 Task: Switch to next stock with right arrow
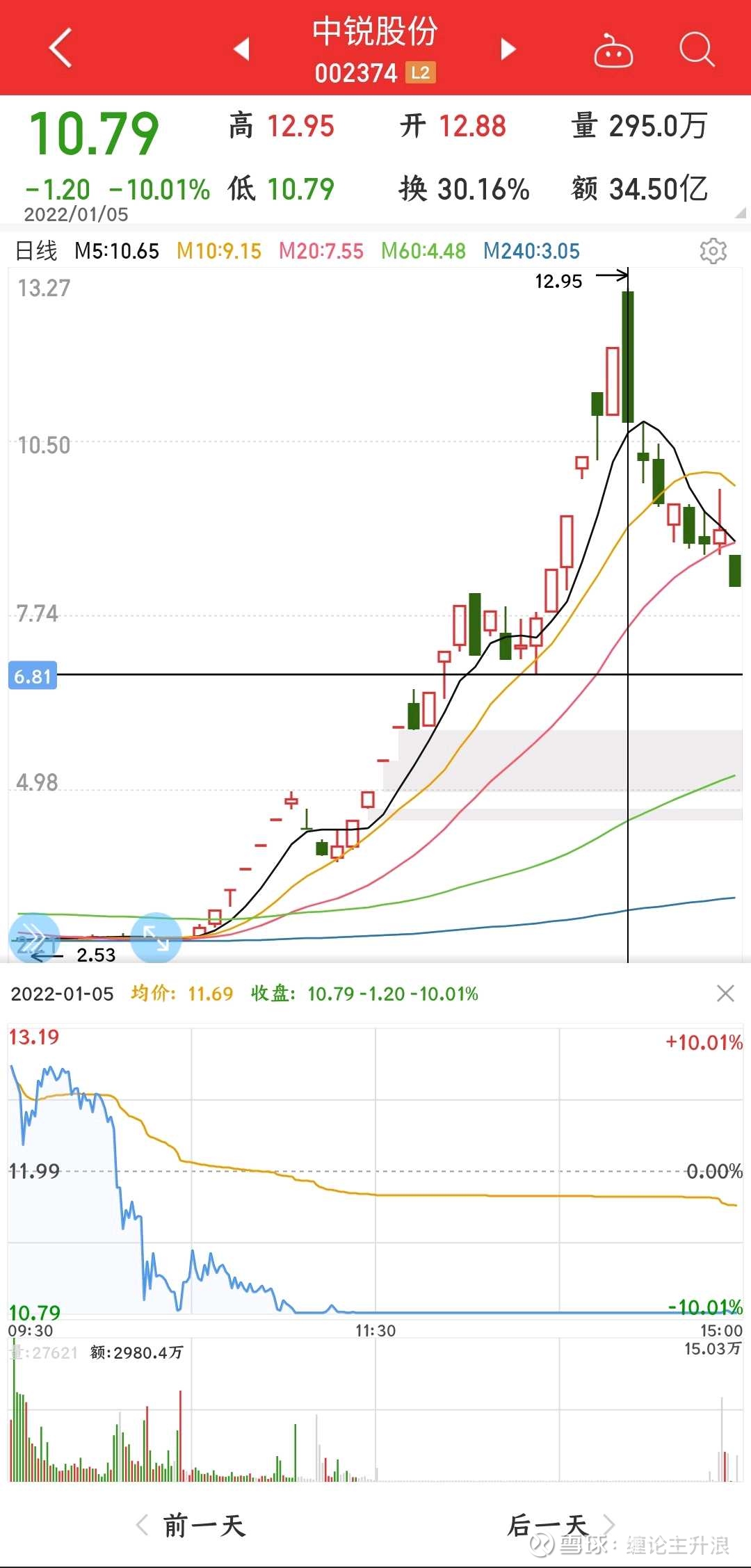tap(508, 49)
